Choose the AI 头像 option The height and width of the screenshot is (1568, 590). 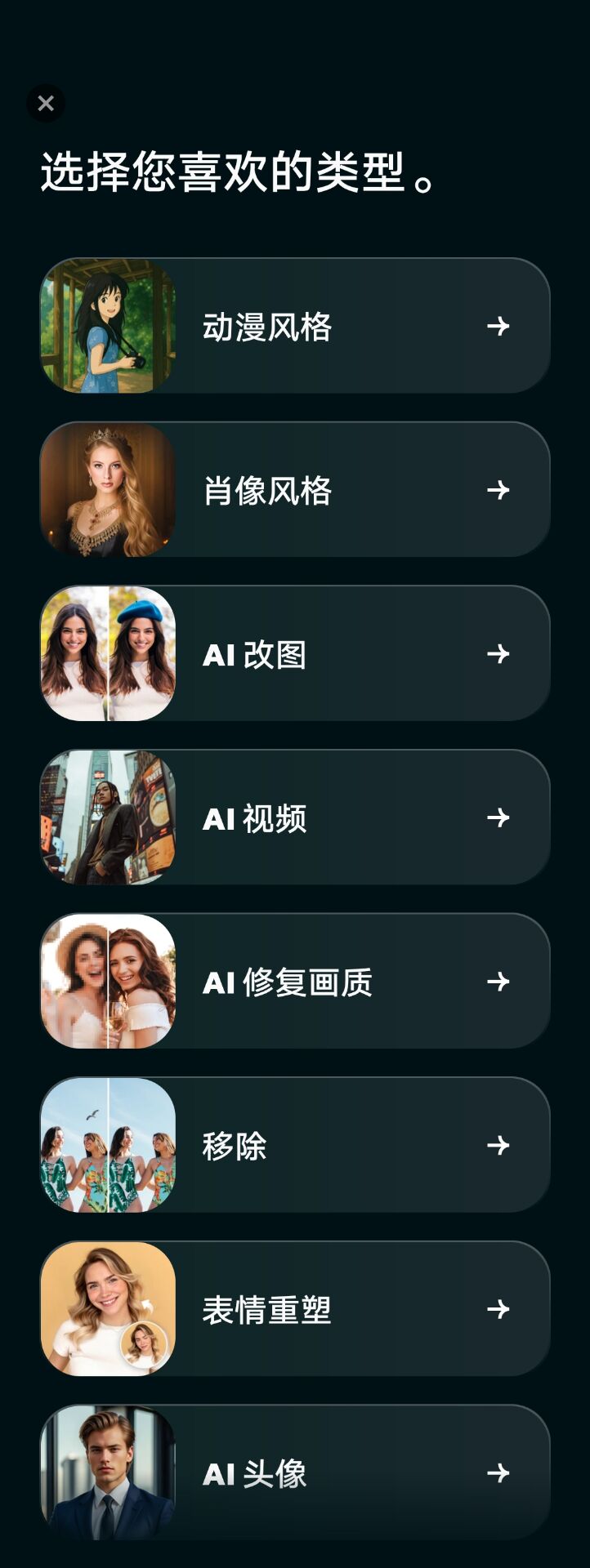295,1472
